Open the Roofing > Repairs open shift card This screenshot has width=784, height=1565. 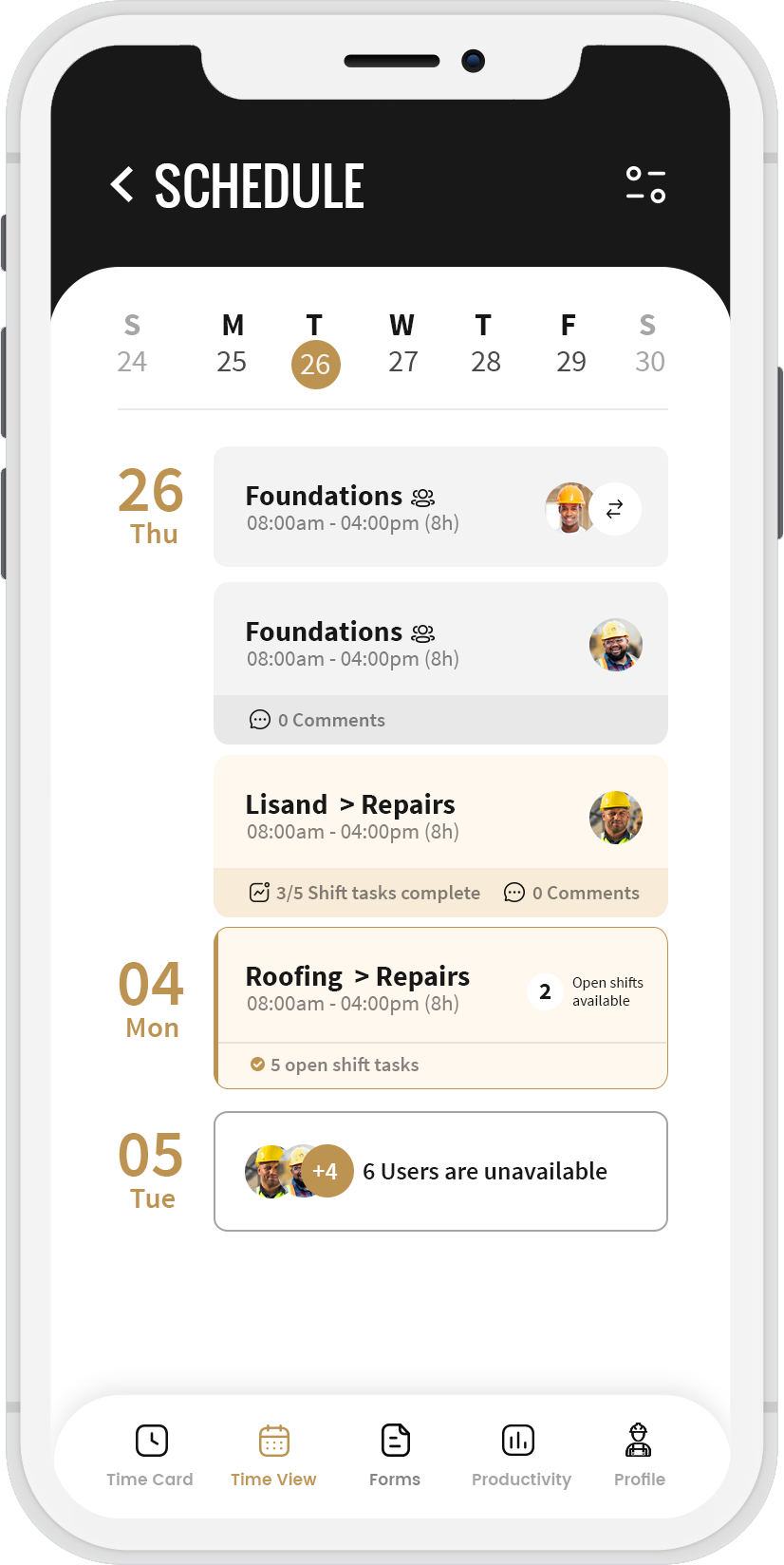point(380,988)
